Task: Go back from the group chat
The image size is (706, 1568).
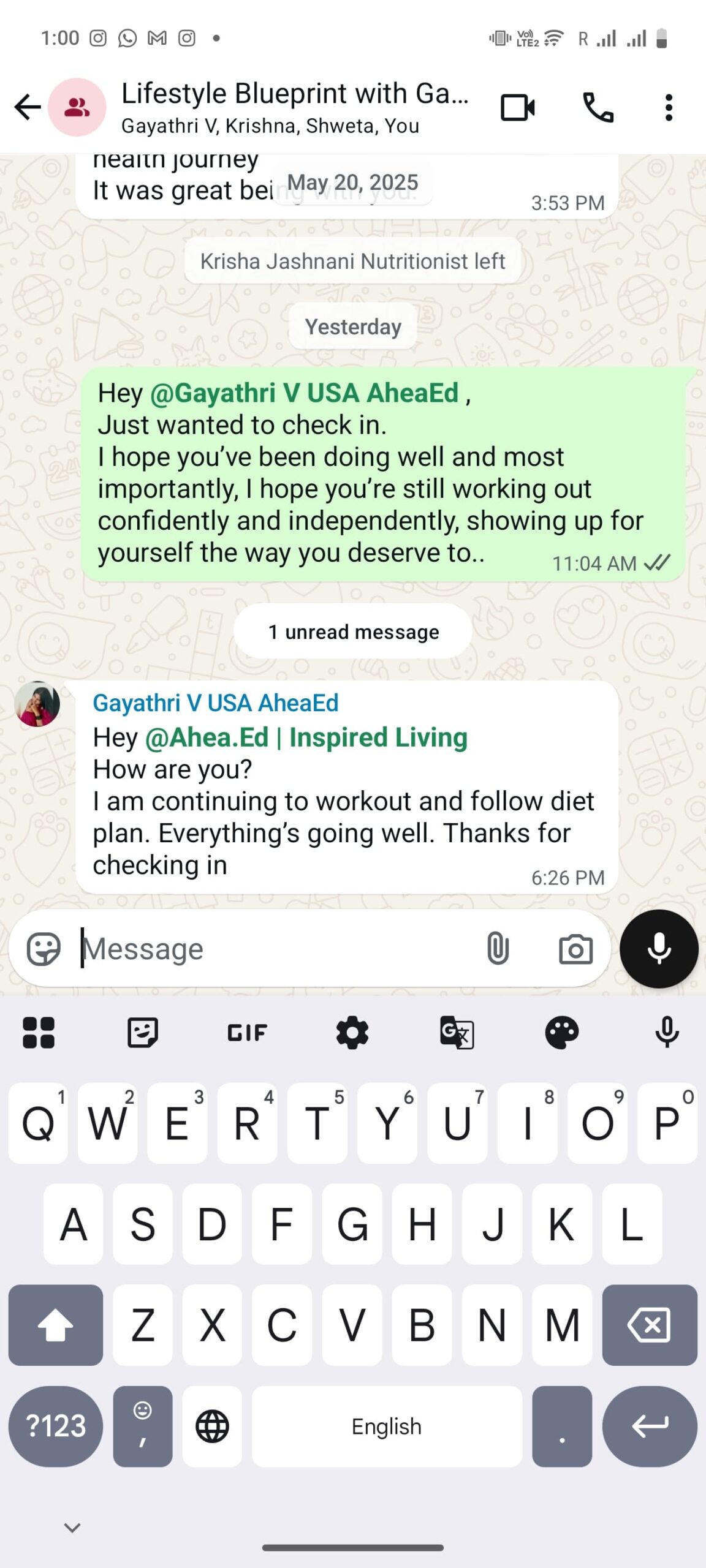Action: click(27, 107)
